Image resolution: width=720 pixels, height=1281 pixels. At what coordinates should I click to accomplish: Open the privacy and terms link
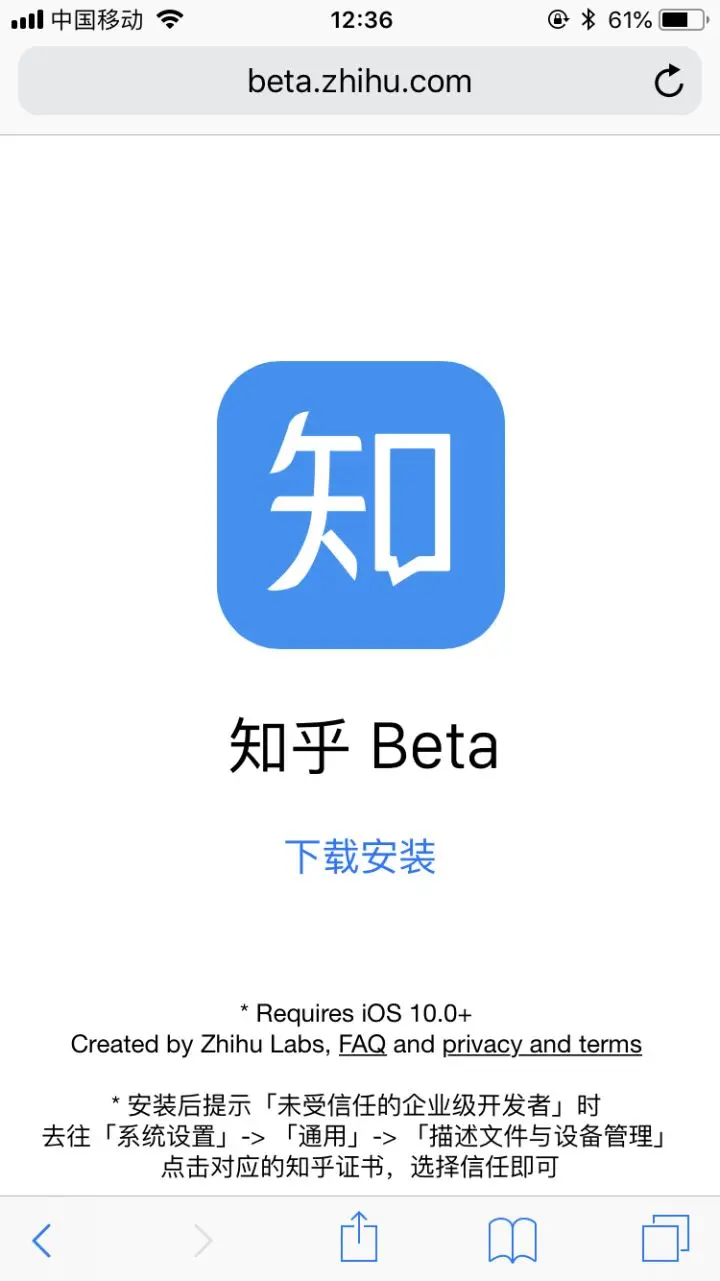[x=542, y=1045]
